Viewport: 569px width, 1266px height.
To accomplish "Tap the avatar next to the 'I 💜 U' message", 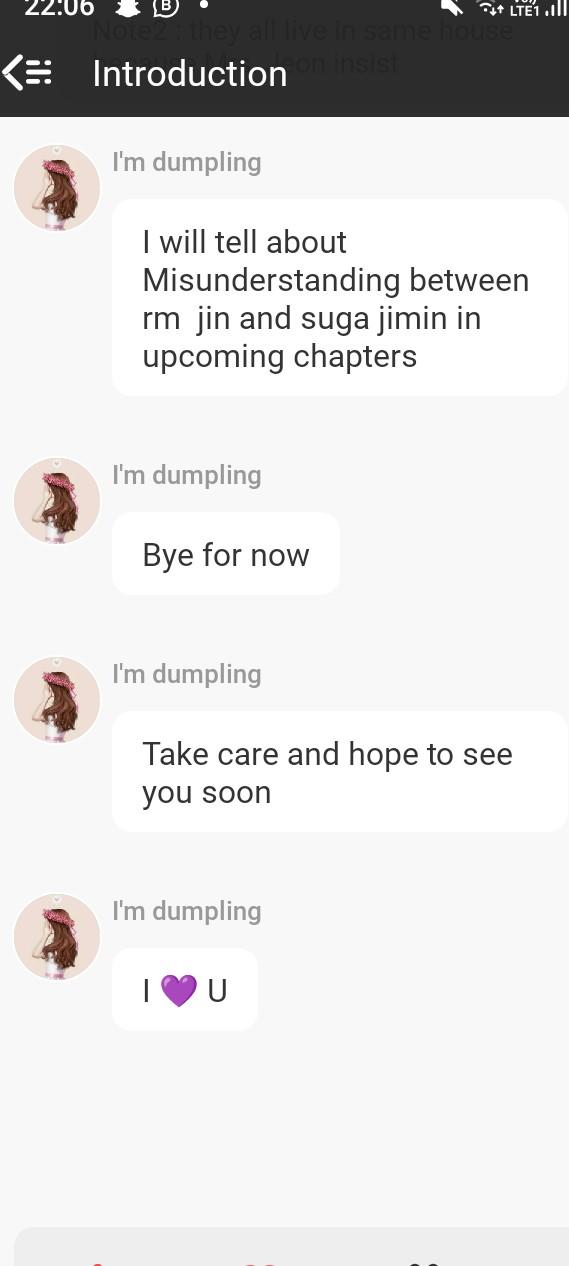I will [x=57, y=937].
